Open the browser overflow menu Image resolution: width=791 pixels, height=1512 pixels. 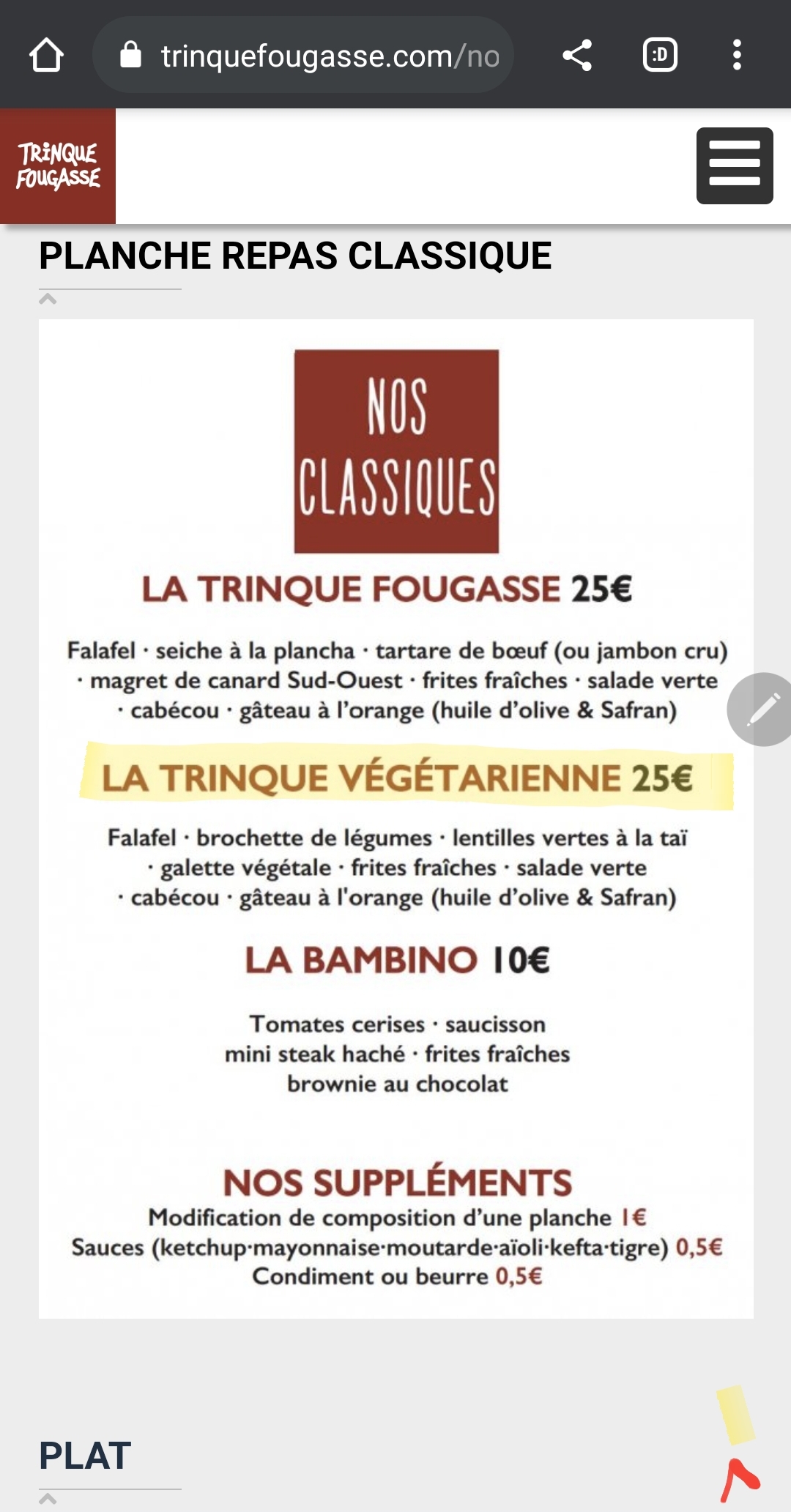[737, 56]
